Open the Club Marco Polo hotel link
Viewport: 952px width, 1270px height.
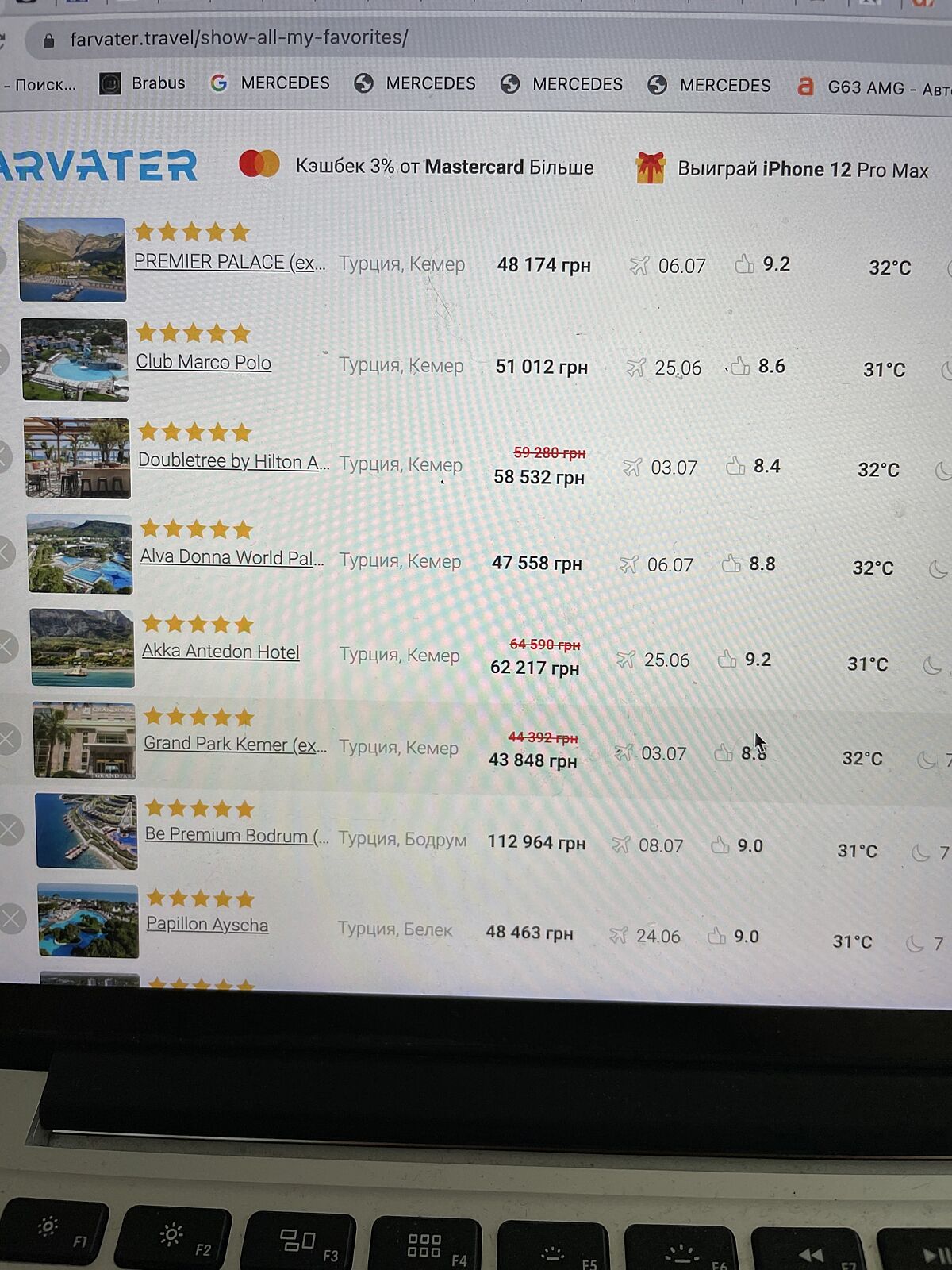(x=203, y=362)
